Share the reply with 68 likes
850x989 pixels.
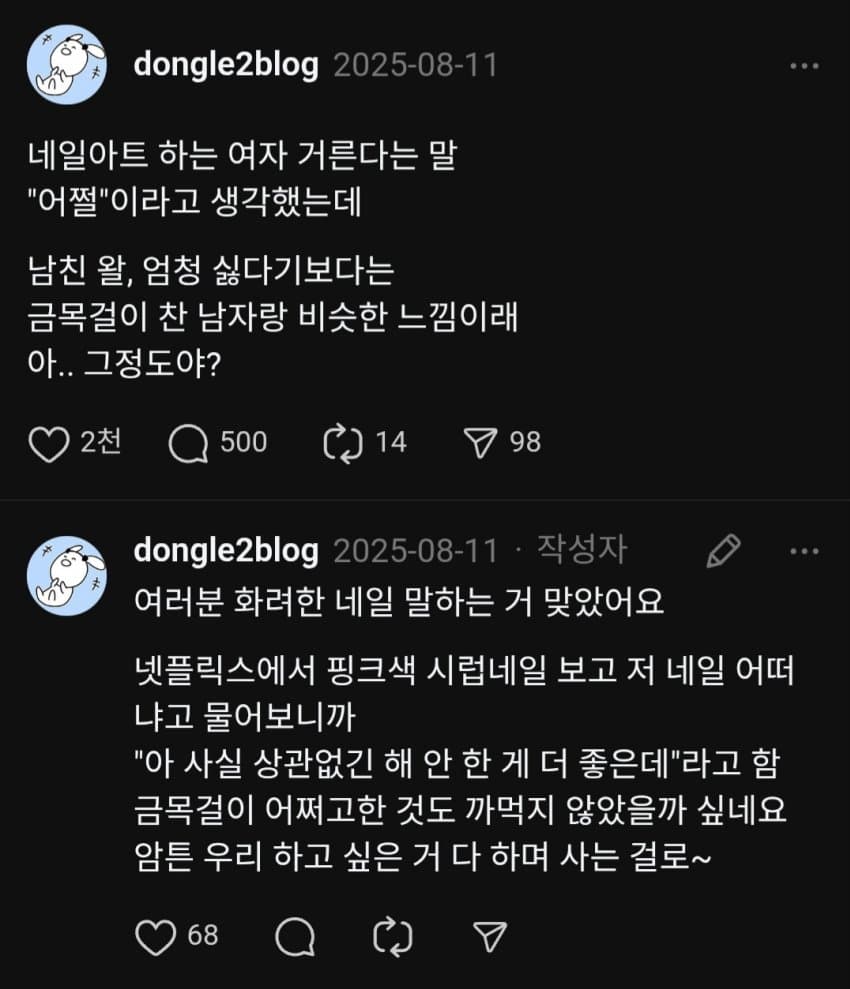pos(490,935)
